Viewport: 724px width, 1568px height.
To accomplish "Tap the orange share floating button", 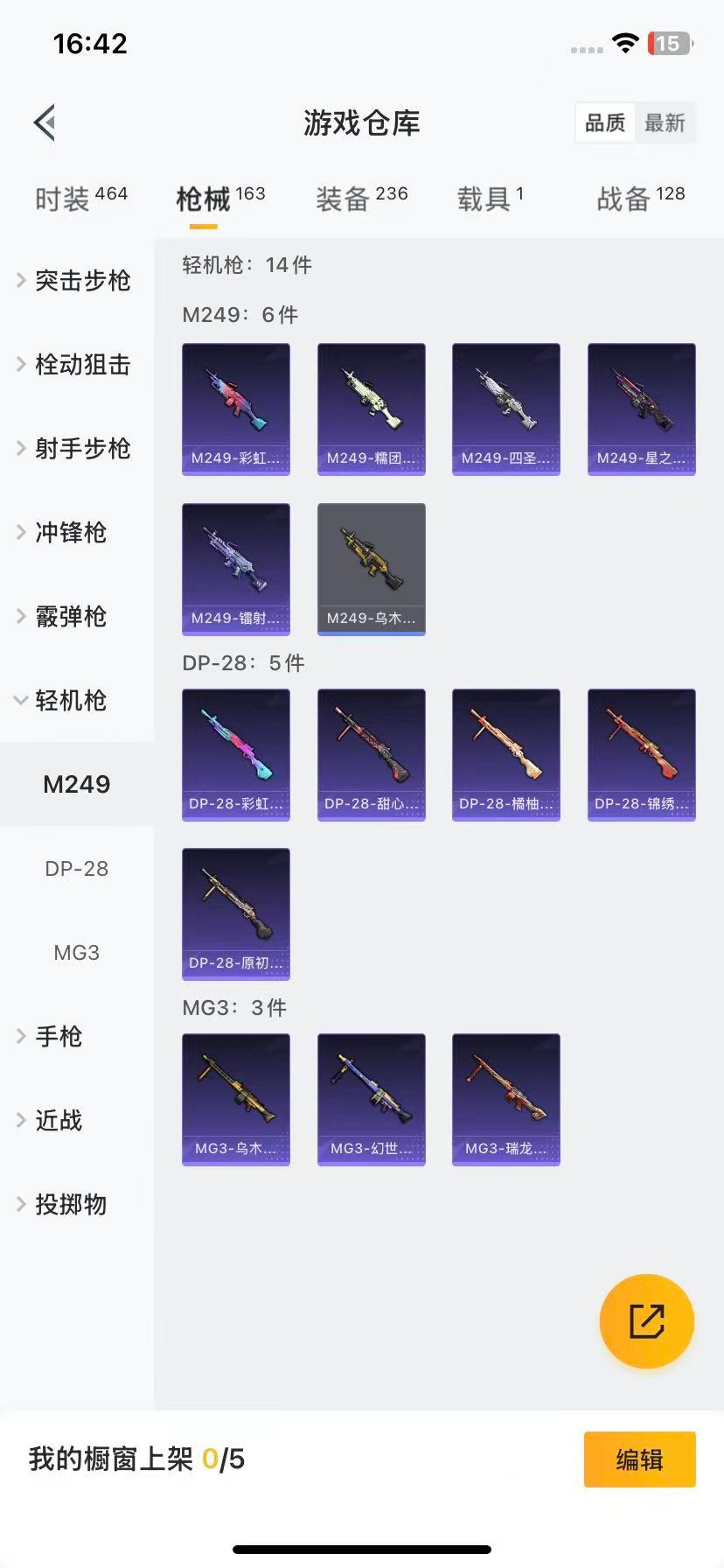I will tap(646, 1320).
